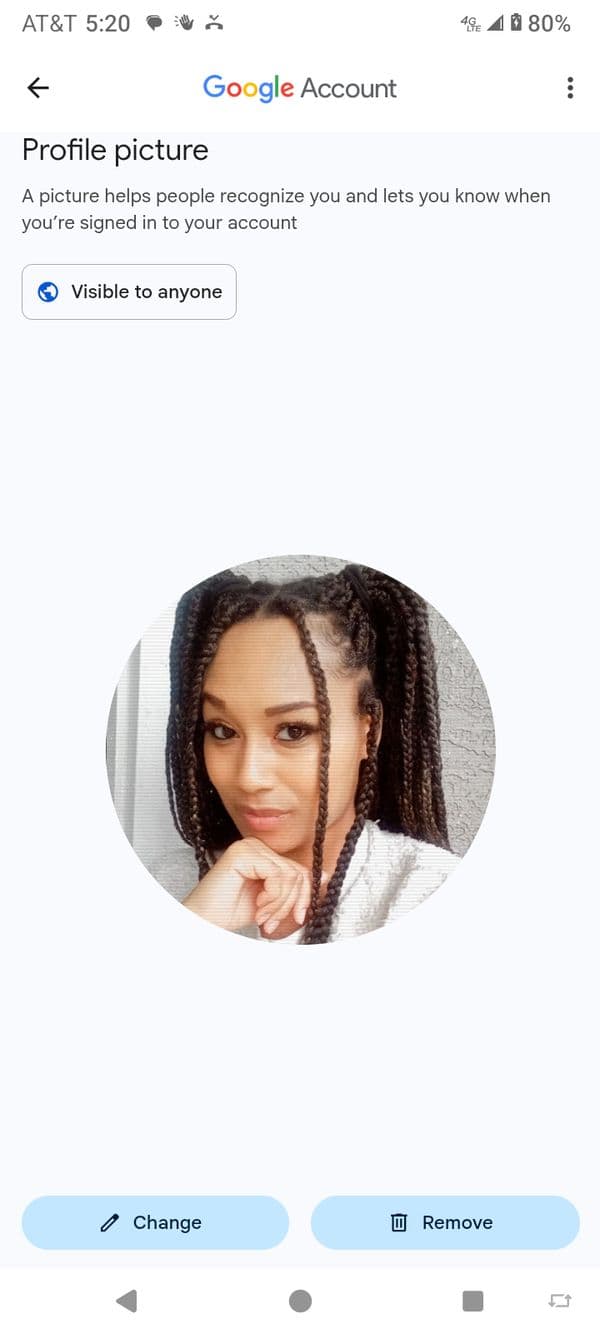Open the Visible to anyone setting
The image size is (600, 1333).
(x=129, y=292)
